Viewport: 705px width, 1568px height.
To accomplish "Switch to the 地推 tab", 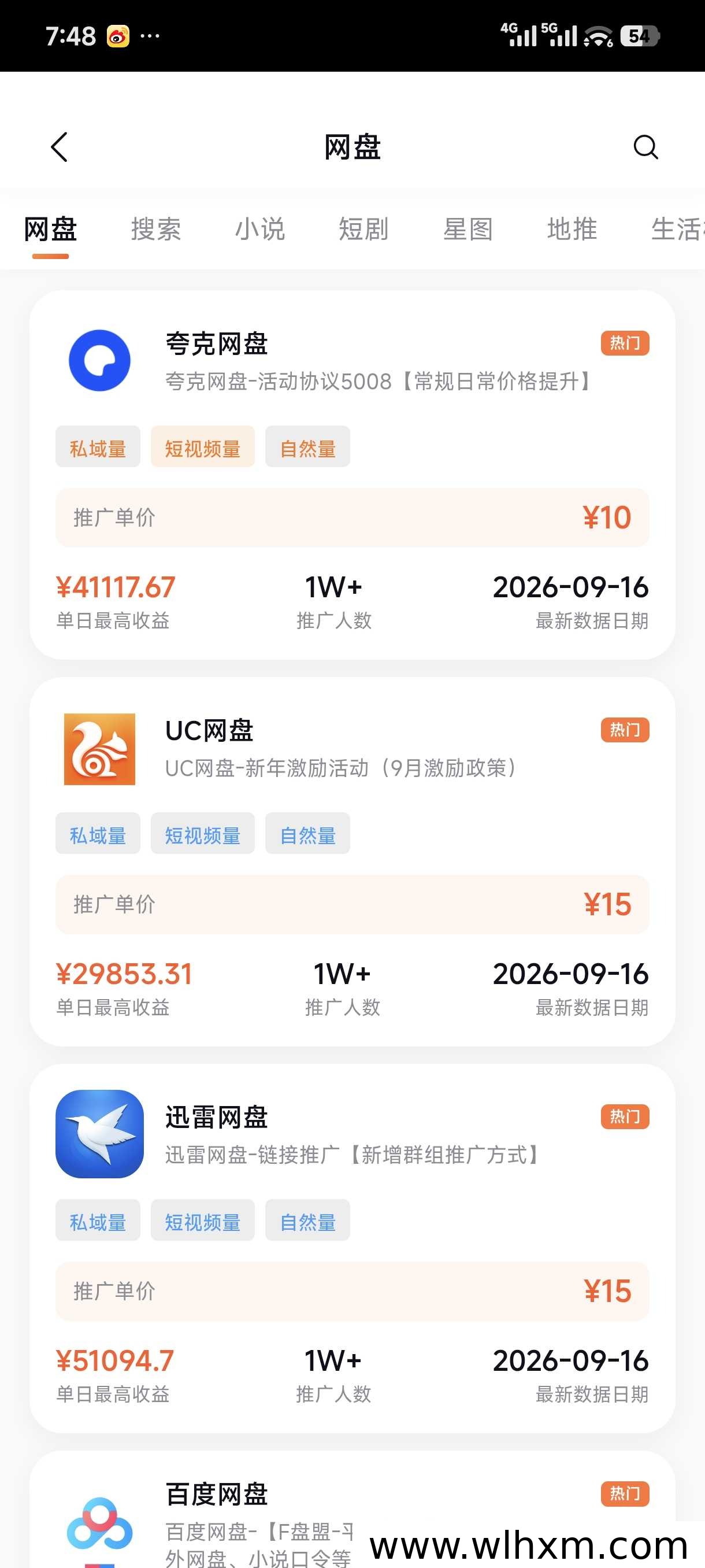I will 572,230.
